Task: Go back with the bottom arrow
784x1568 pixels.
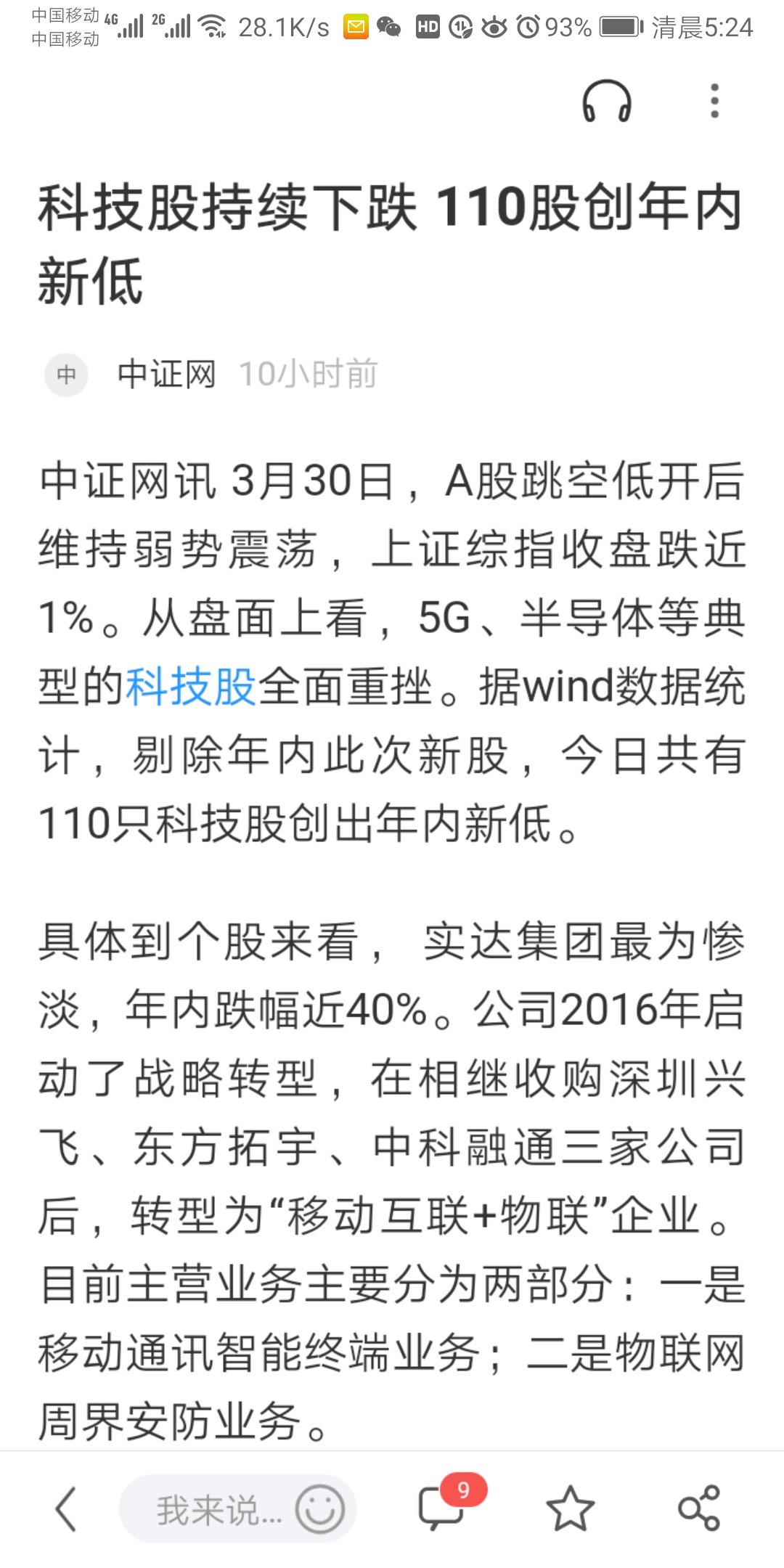Action: (x=66, y=1509)
